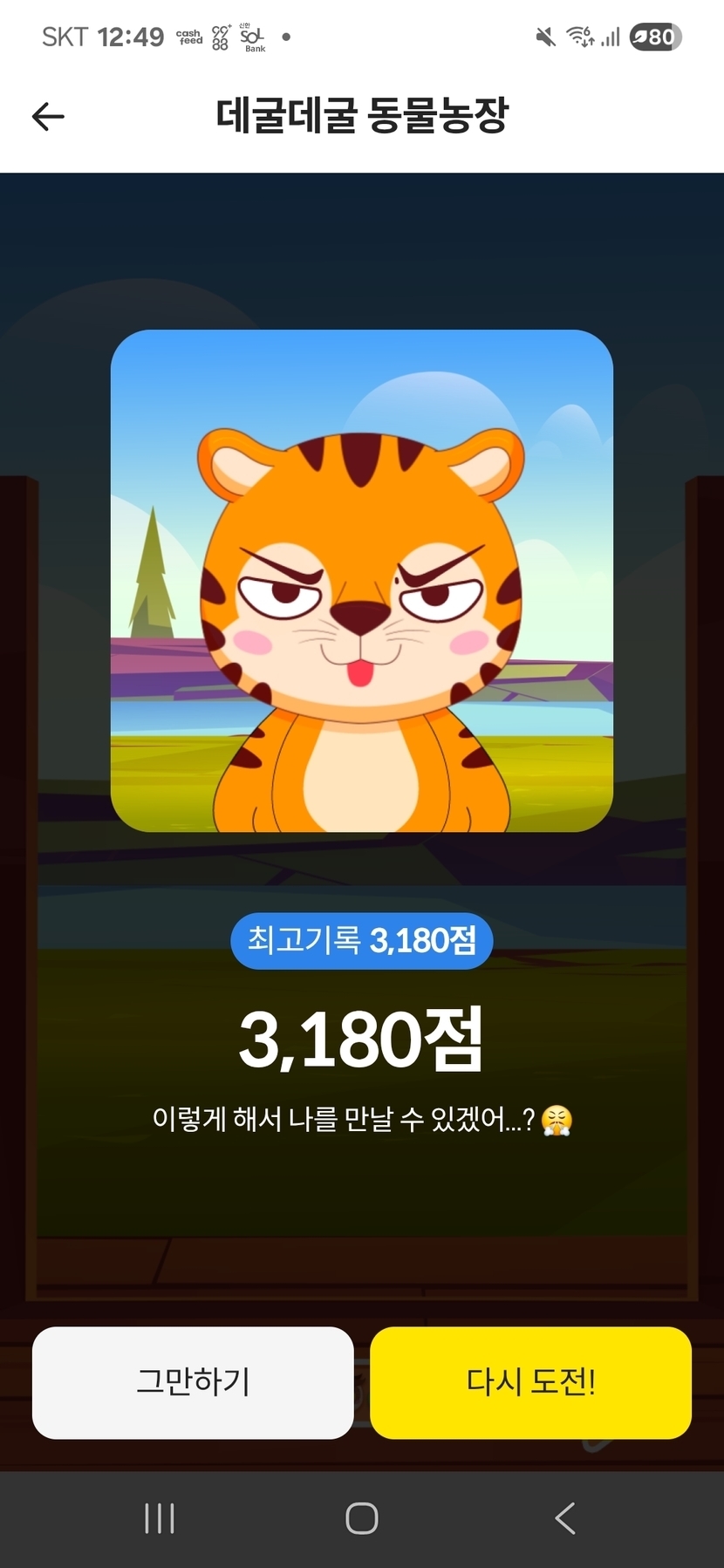Select the 그만하기 button to quit
724x1568 pixels.
coord(193,1382)
